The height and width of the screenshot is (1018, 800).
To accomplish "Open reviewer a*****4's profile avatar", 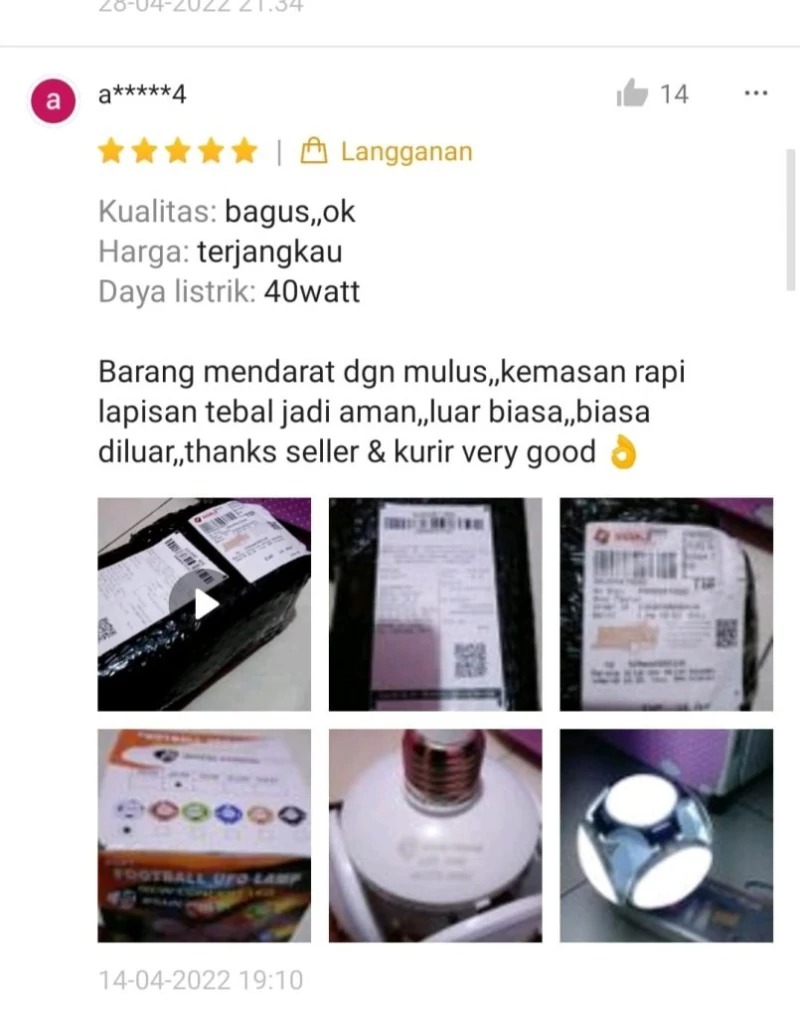I will pyautogui.click(x=54, y=100).
